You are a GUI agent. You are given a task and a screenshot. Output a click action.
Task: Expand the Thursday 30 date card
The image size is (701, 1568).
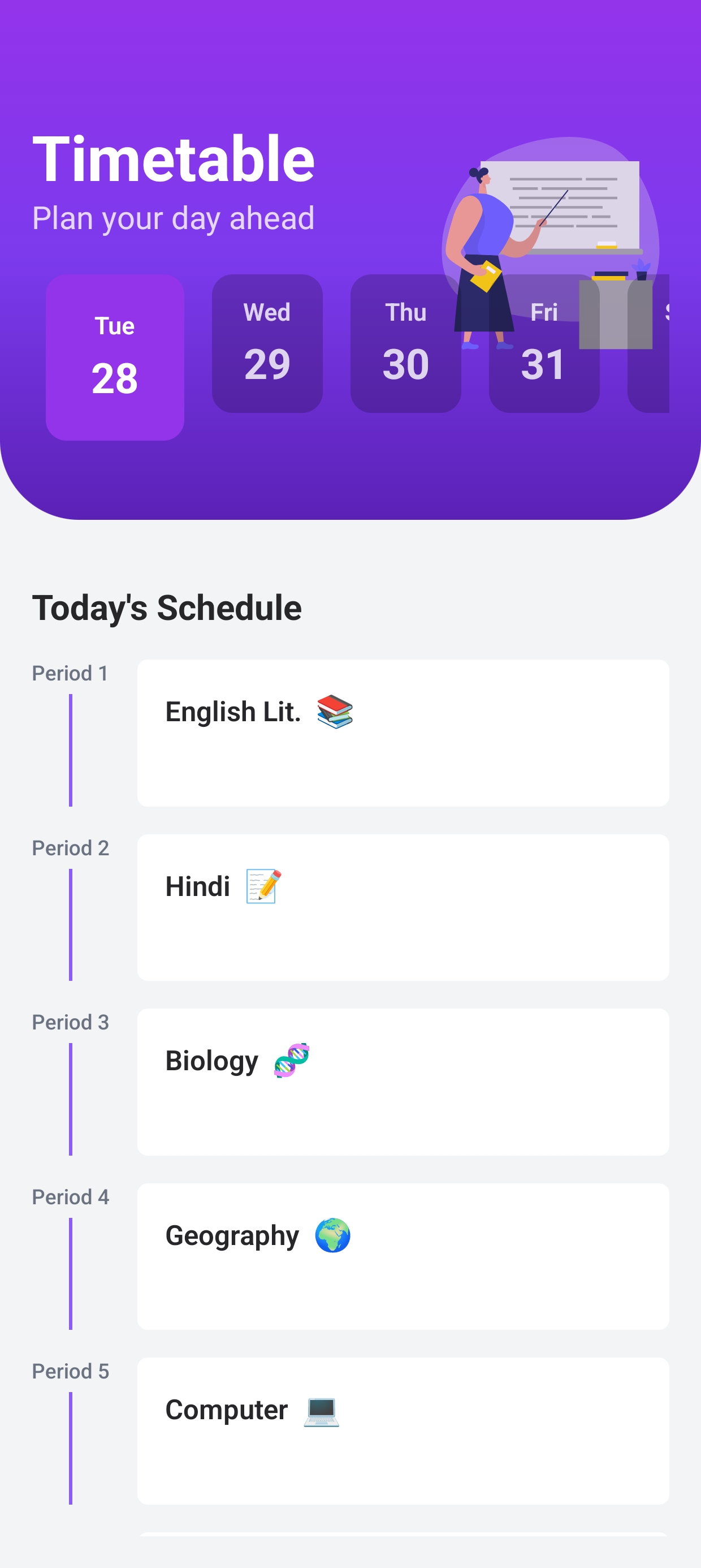405,341
